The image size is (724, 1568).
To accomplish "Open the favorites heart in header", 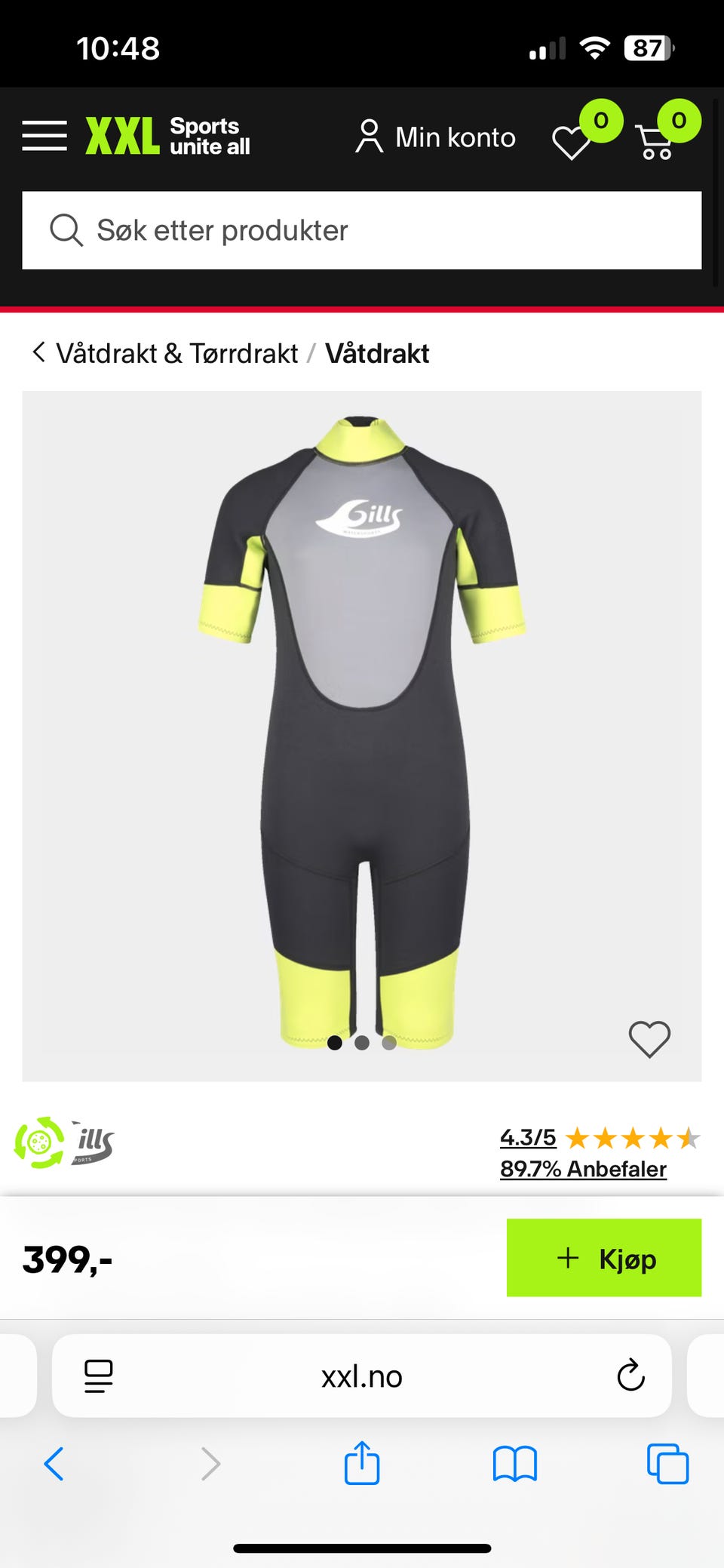I will point(572,141).
